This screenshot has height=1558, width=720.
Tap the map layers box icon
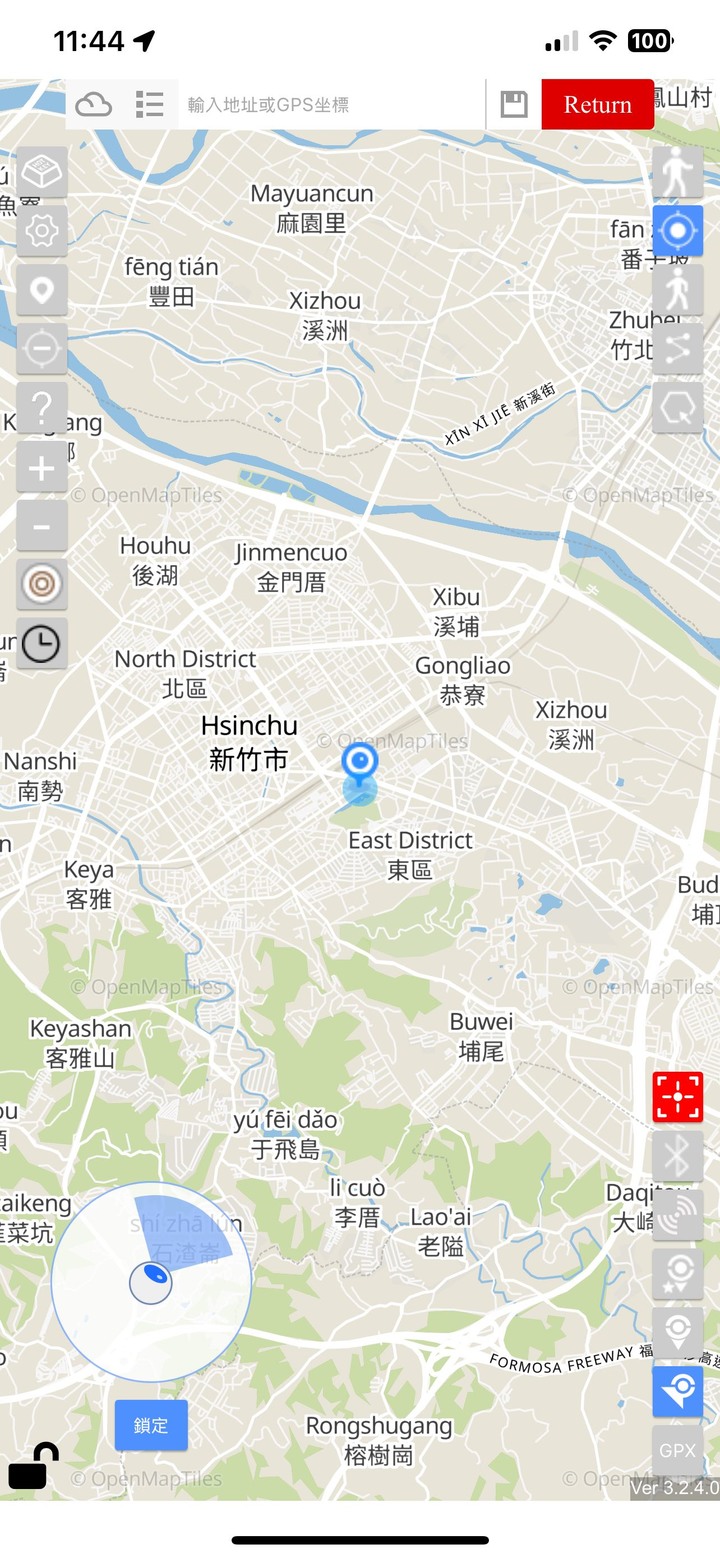click(42, 173)
